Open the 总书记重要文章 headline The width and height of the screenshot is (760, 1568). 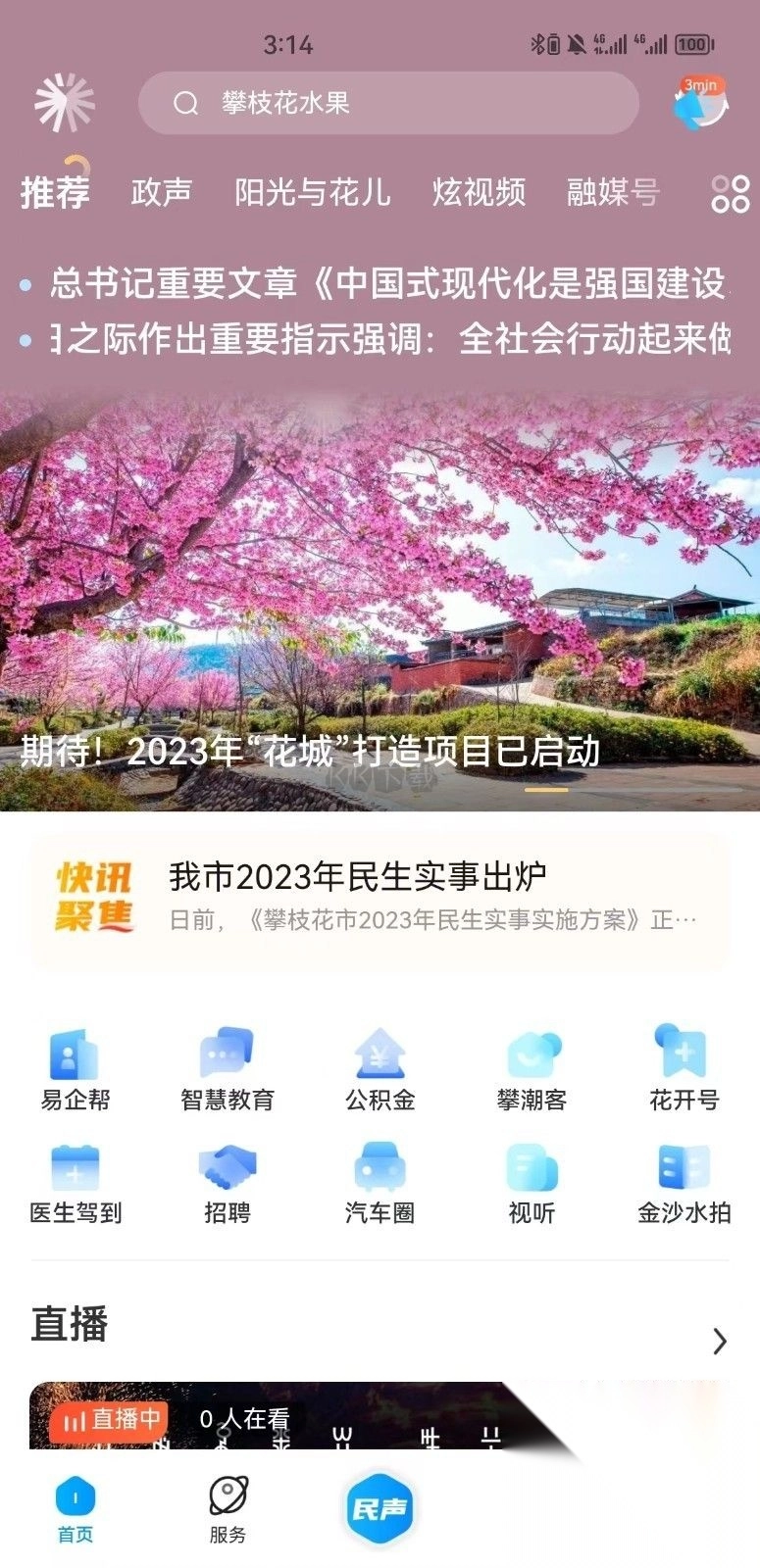click(x=387, y=283)
